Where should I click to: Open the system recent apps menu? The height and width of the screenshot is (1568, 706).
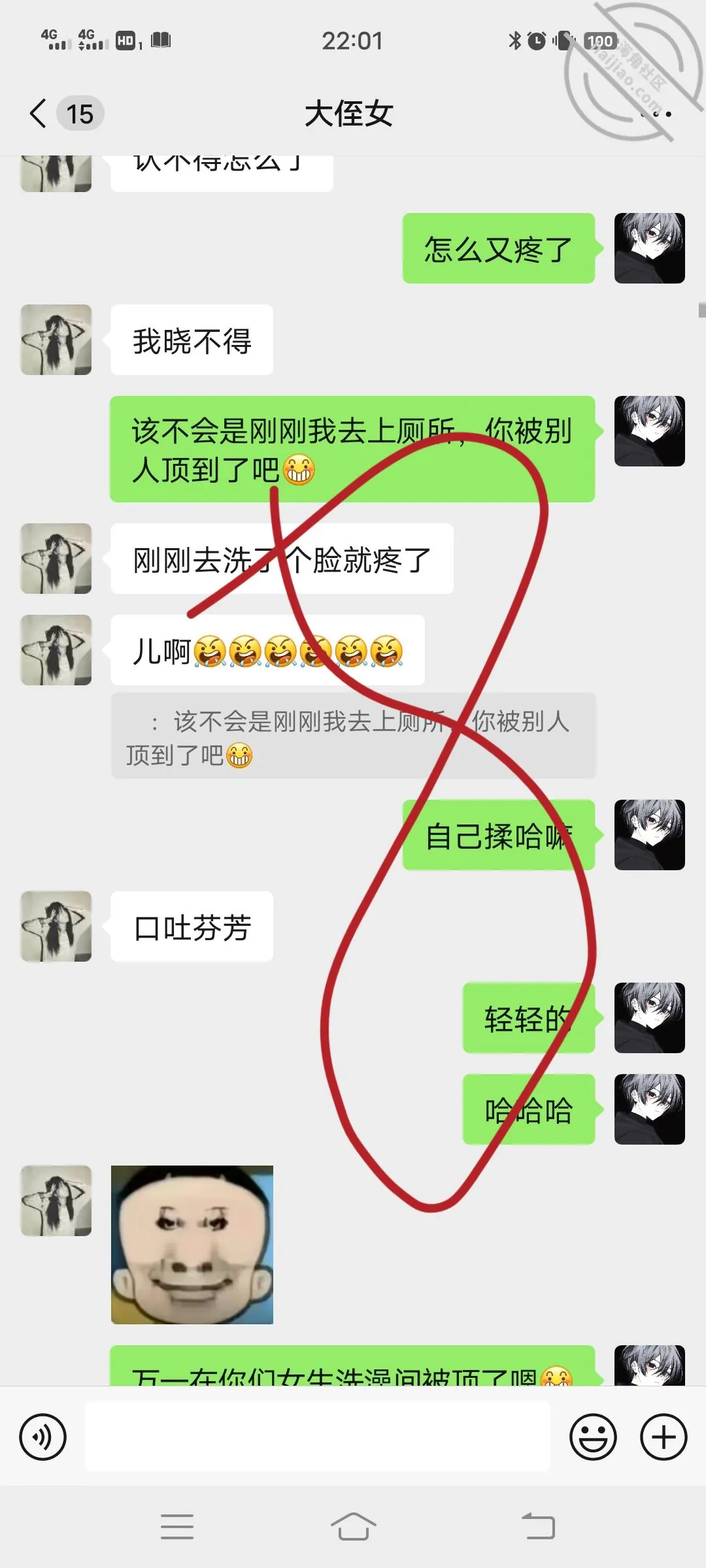point(177,1527)
